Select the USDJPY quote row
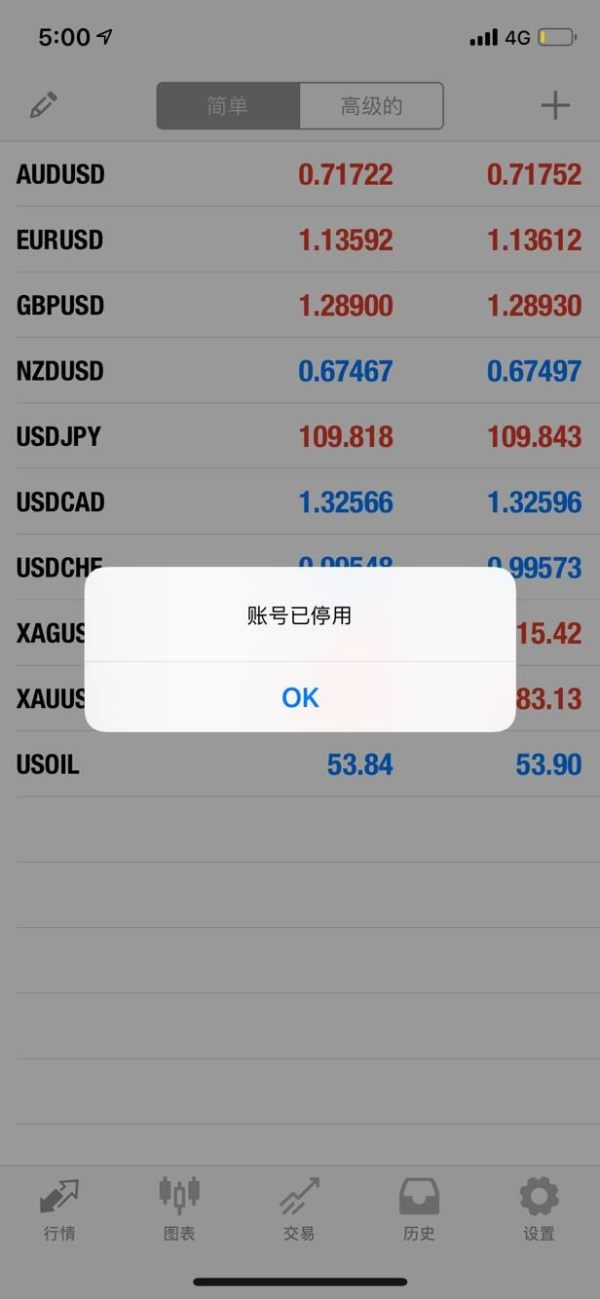 (x=300, y=436)
